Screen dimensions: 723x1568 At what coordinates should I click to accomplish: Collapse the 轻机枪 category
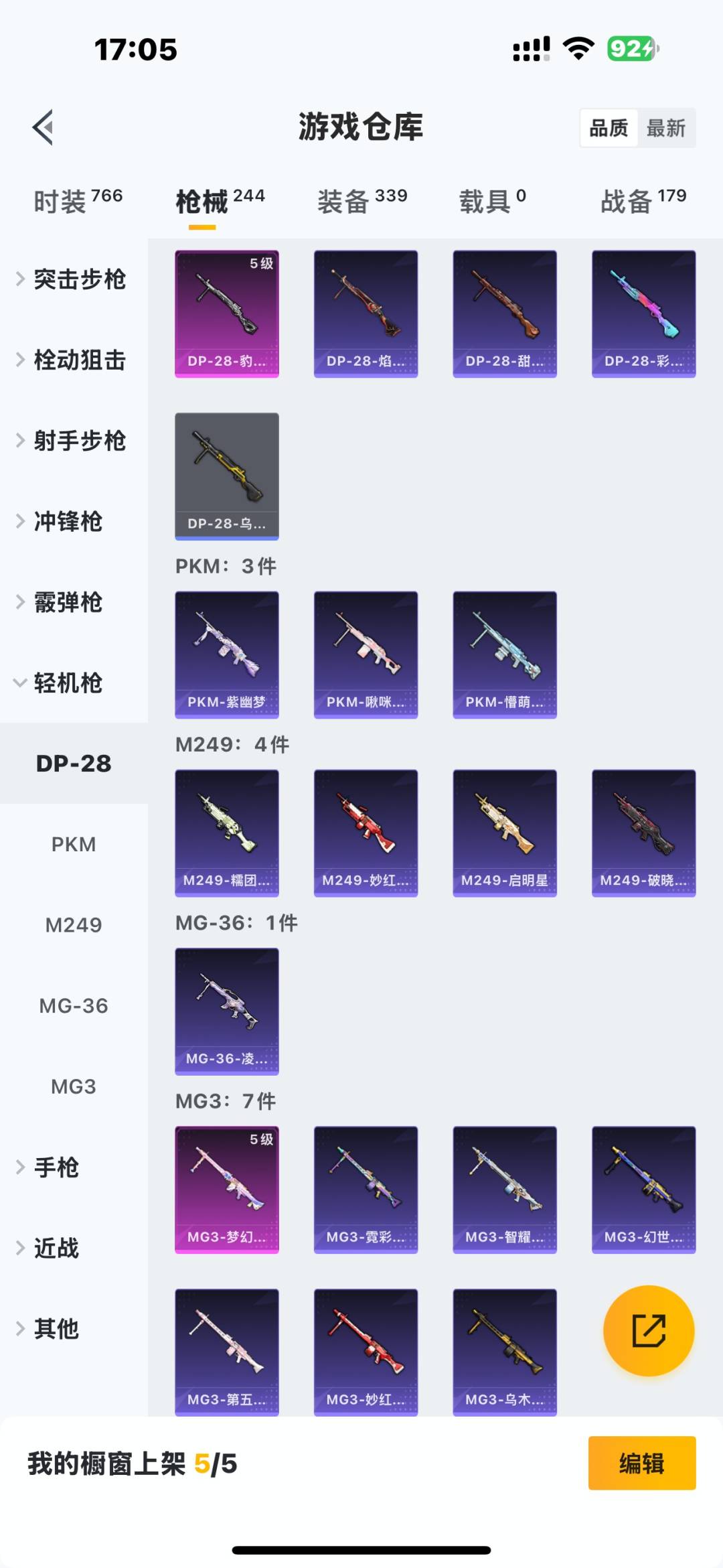67,683
